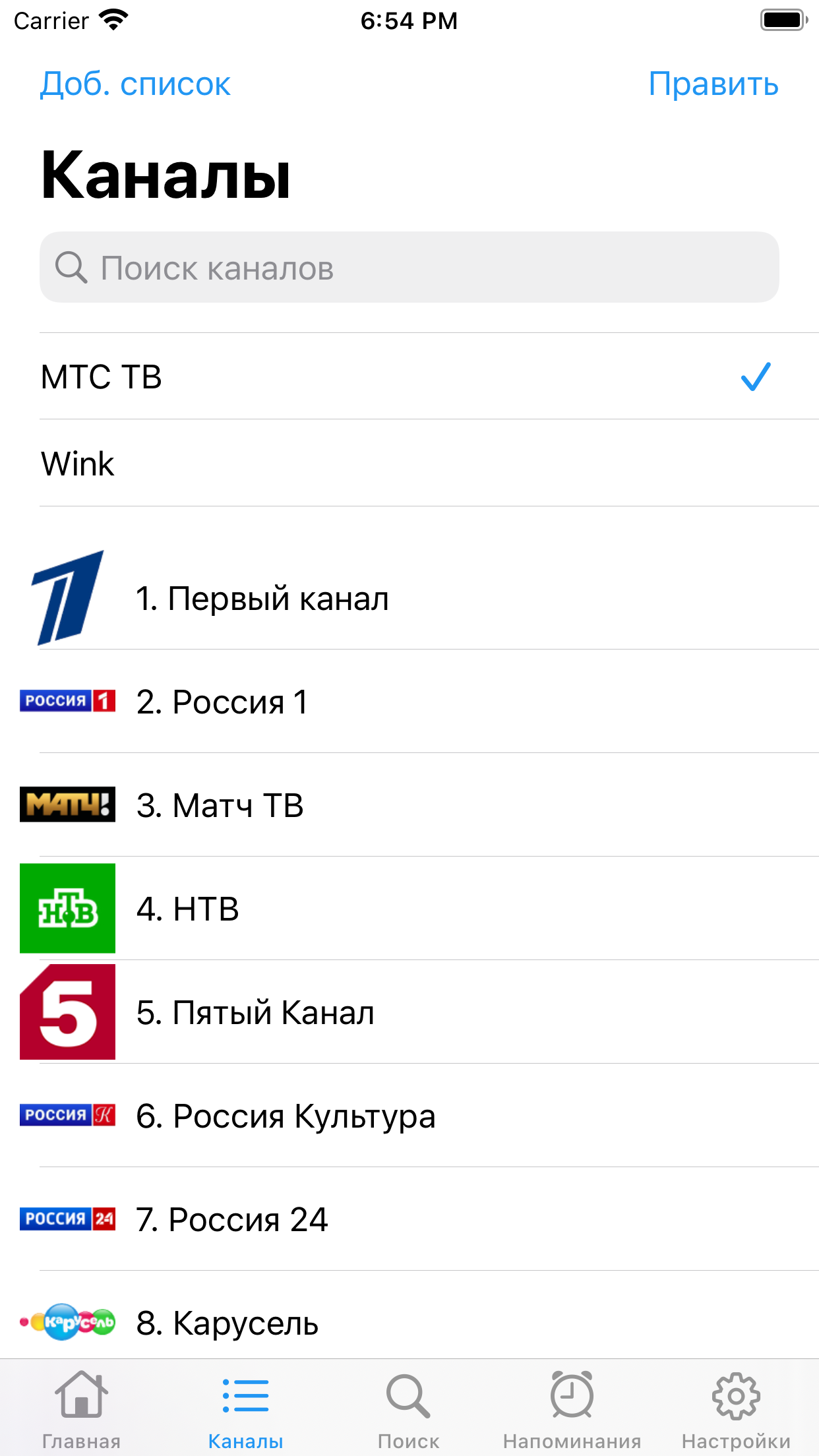Open channel 2. Россия 1
Viewport: 819px width, 1456px height.
pyautogui.click(x=409, y=702)
